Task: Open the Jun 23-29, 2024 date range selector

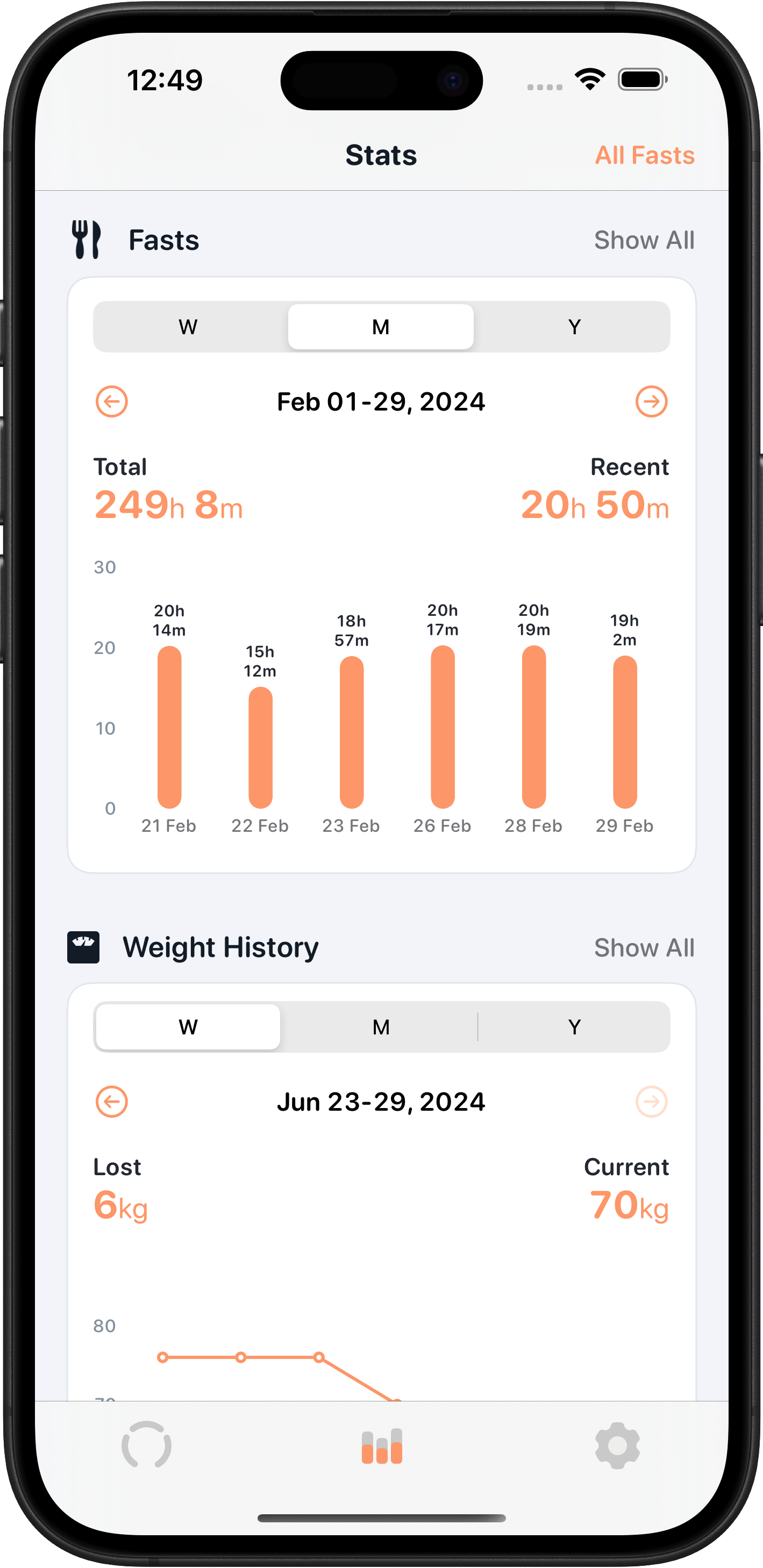Action: (x=381, y=1102)
